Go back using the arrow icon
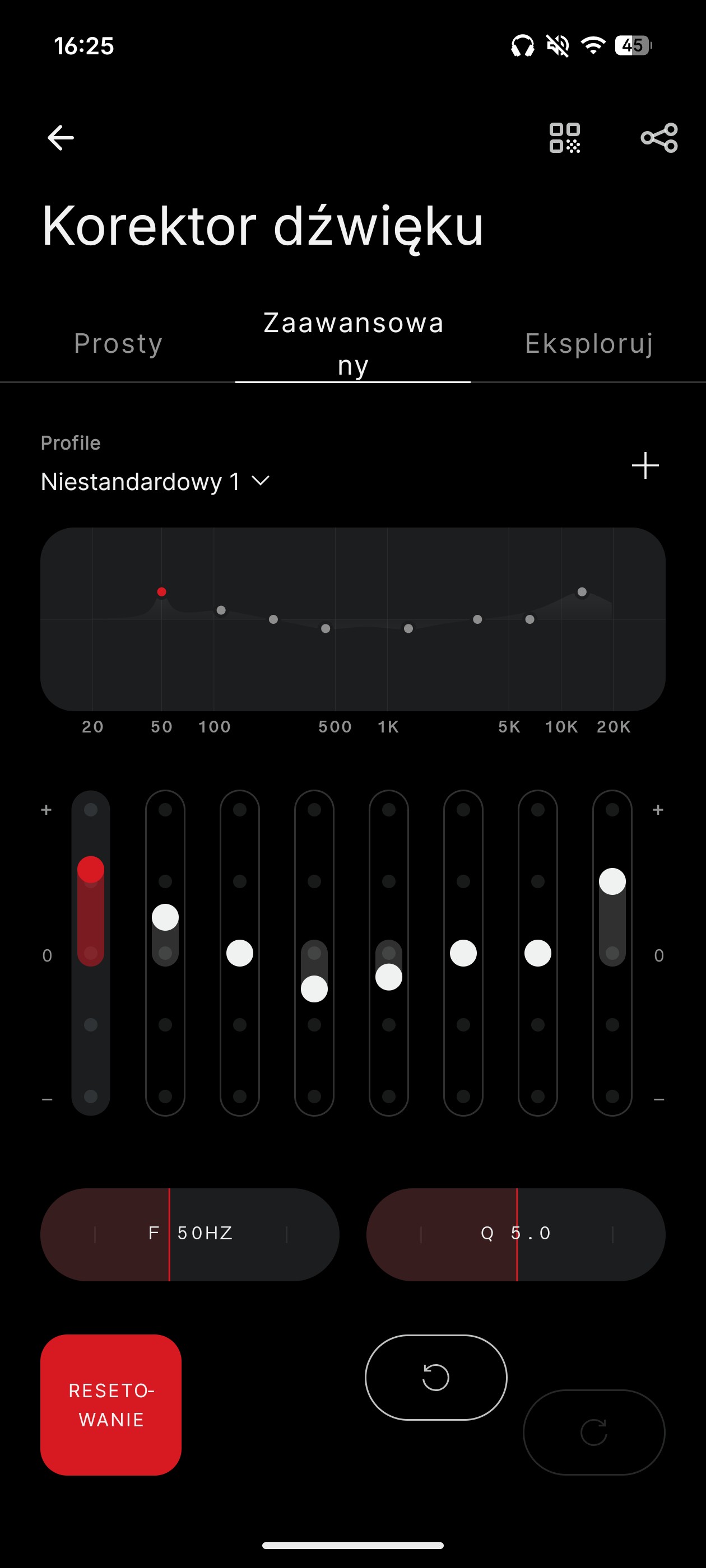706x1568 pixels. coord(61,138)
